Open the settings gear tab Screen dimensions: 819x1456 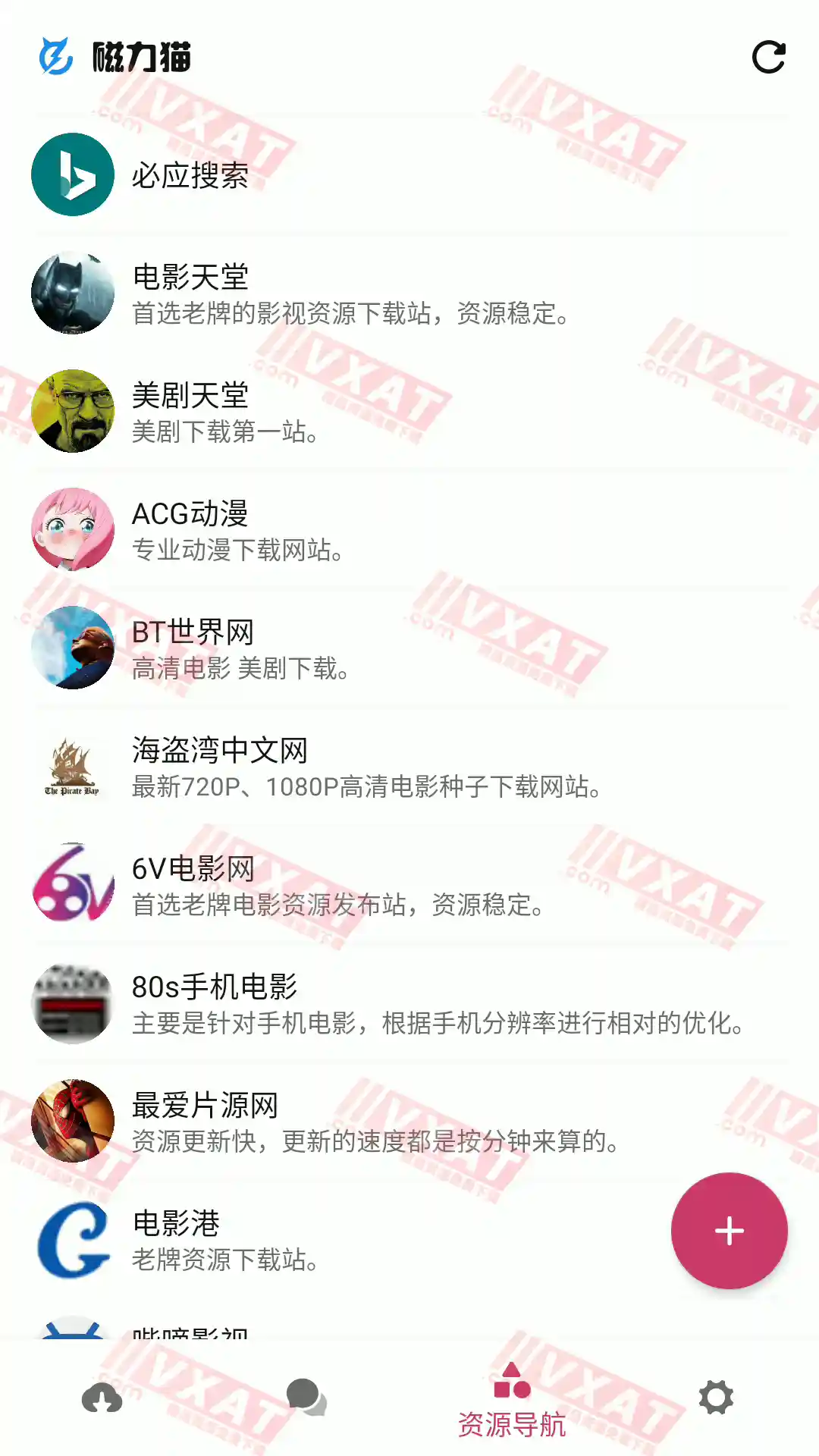point(716,1398)
